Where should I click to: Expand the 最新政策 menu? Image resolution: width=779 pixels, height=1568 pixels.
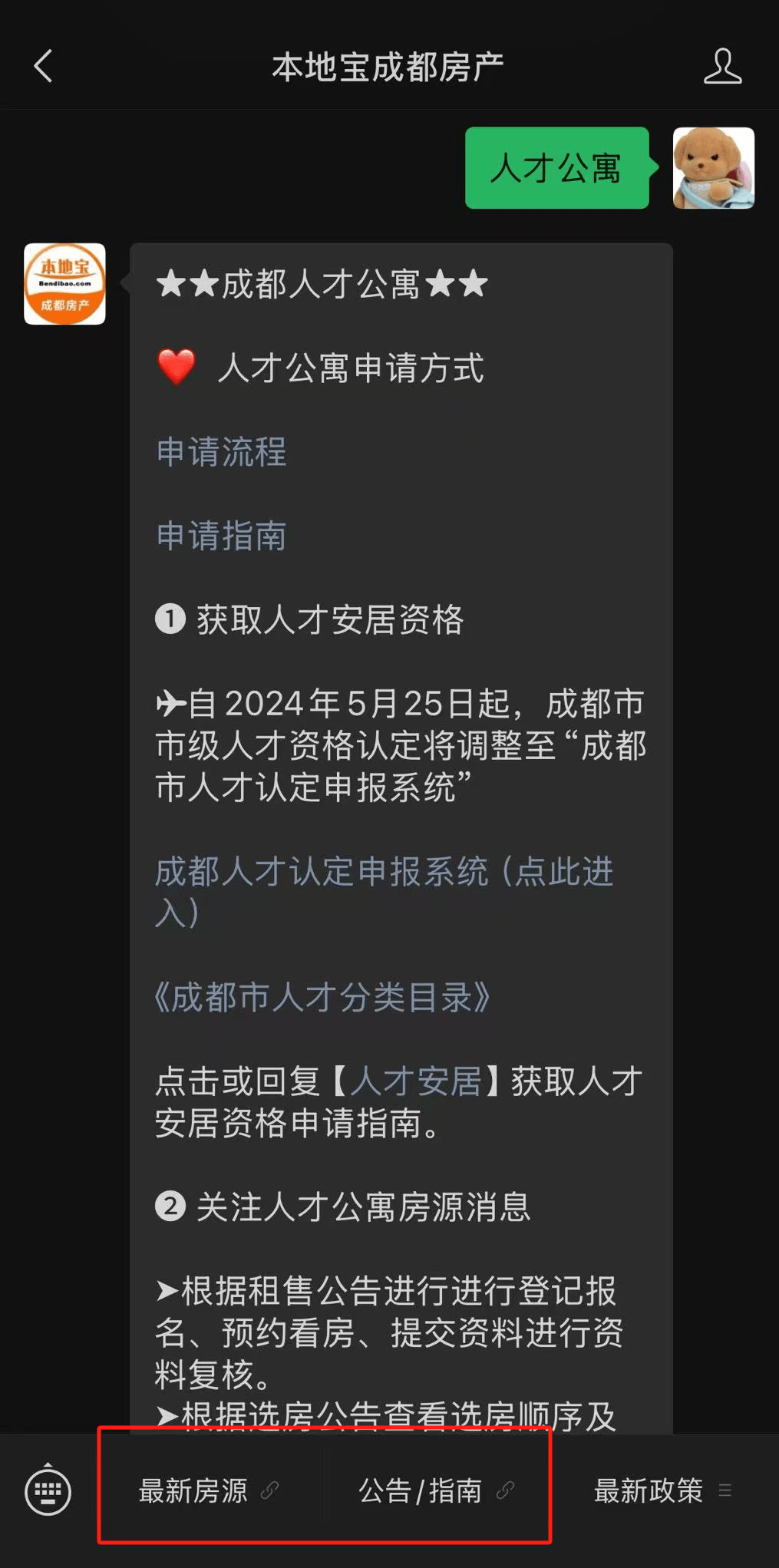click(663, 1490)
